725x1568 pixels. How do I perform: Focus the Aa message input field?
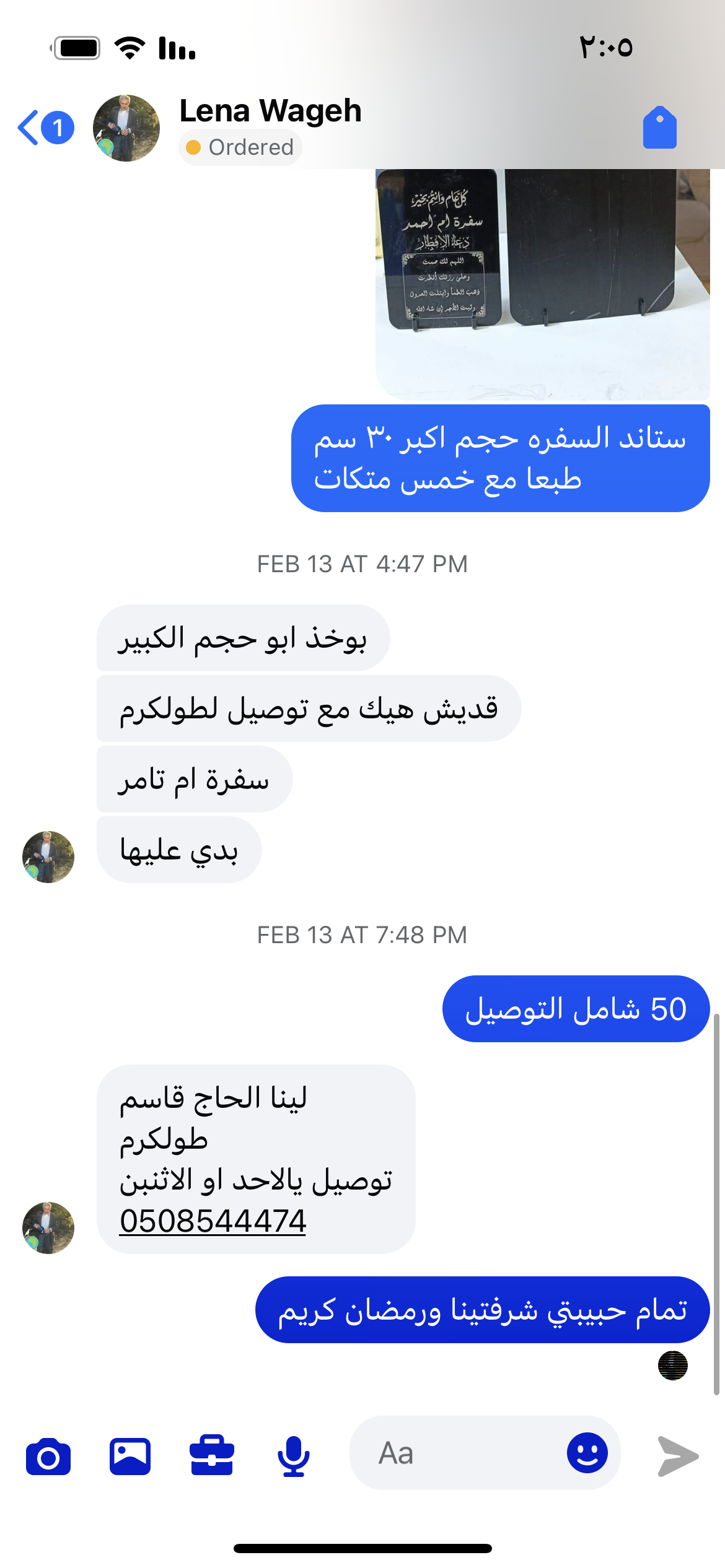click(459, 1453)
